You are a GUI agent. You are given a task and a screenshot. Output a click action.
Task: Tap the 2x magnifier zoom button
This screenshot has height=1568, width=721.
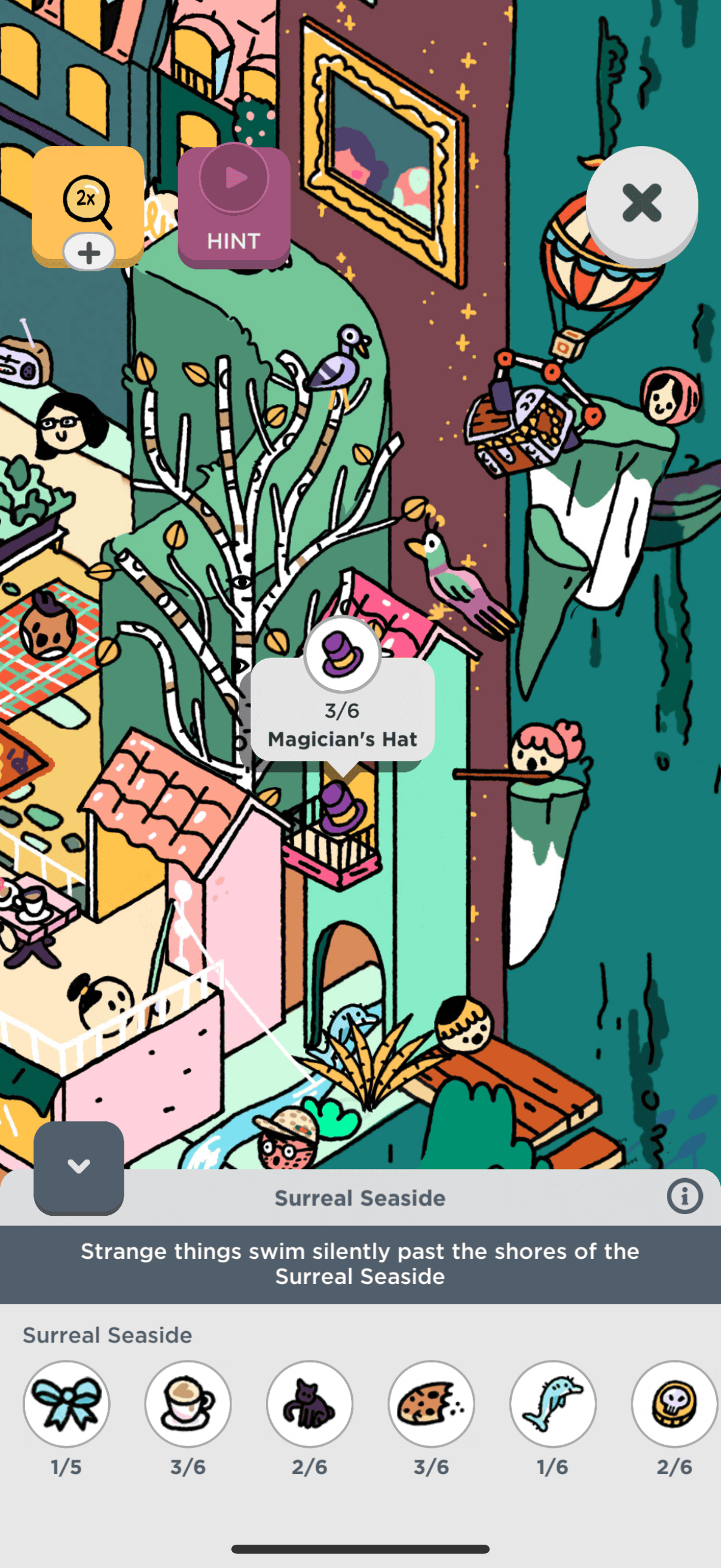(88, 201)
